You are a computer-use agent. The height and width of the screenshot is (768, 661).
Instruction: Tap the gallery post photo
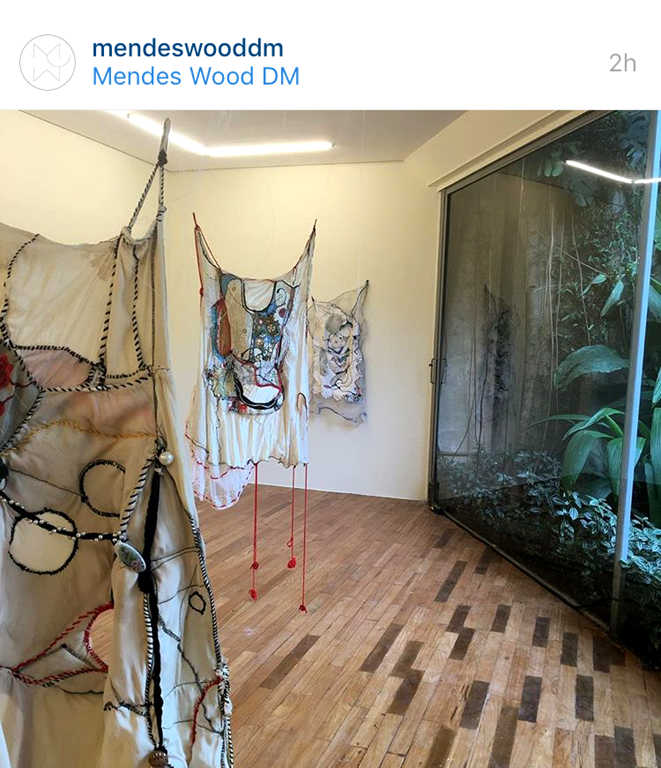pos(330,438)
